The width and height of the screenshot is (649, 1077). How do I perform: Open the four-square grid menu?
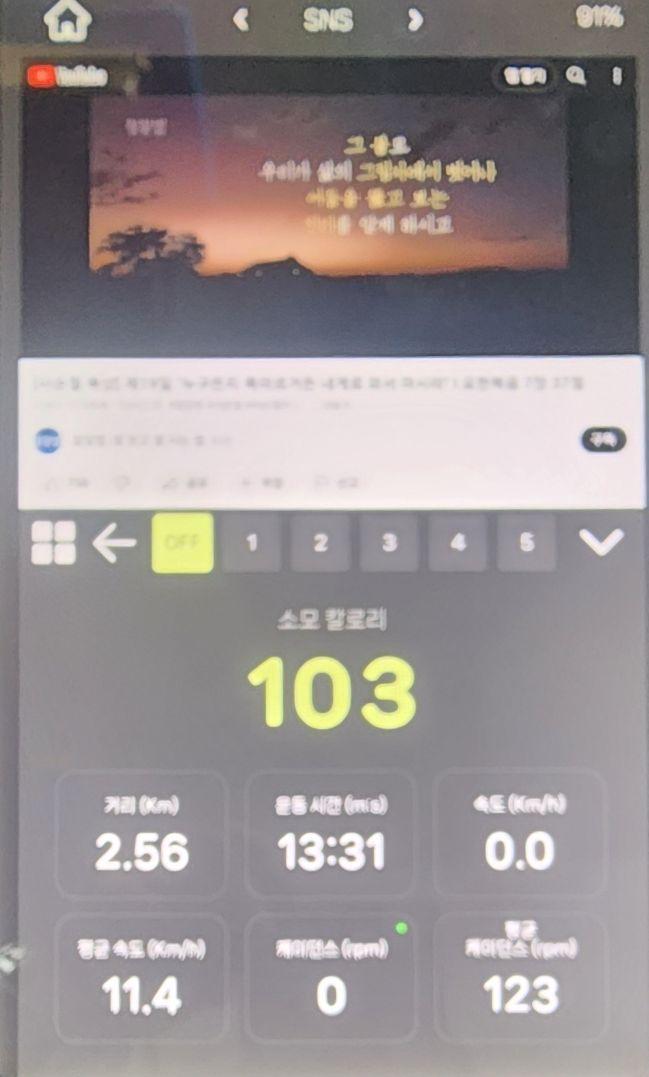point(53,543)
